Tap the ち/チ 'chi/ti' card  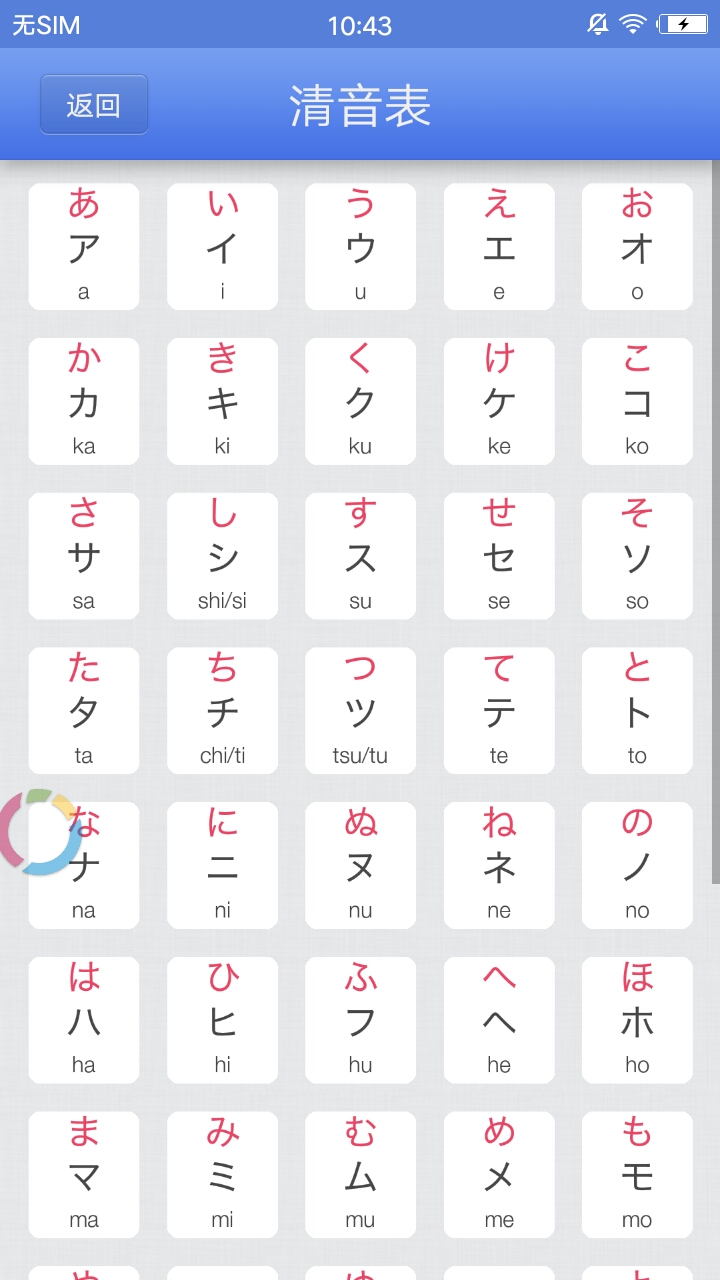pos(222,711)
